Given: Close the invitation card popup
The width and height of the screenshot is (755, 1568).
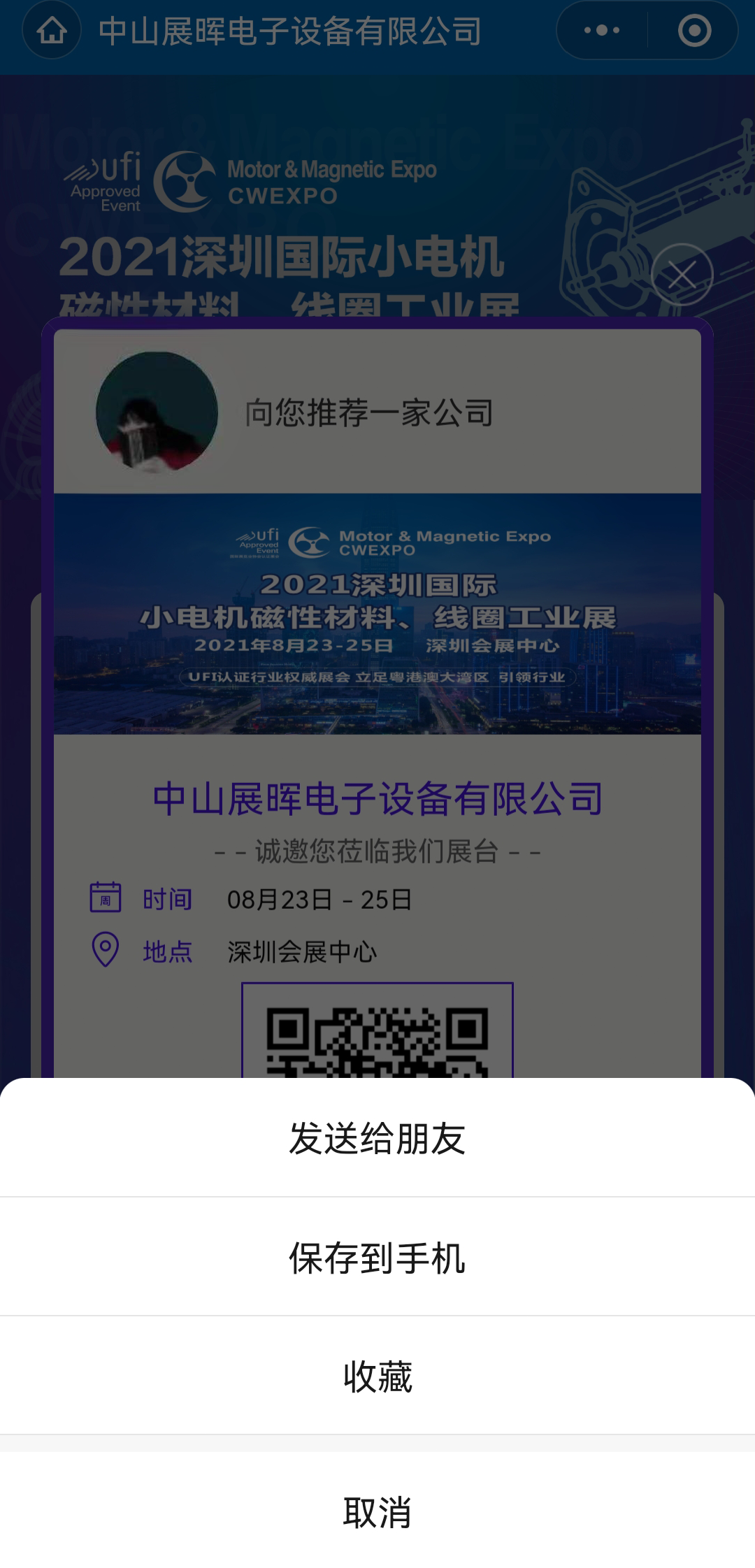Looking at the screenshot, I should tap(682, 275).
